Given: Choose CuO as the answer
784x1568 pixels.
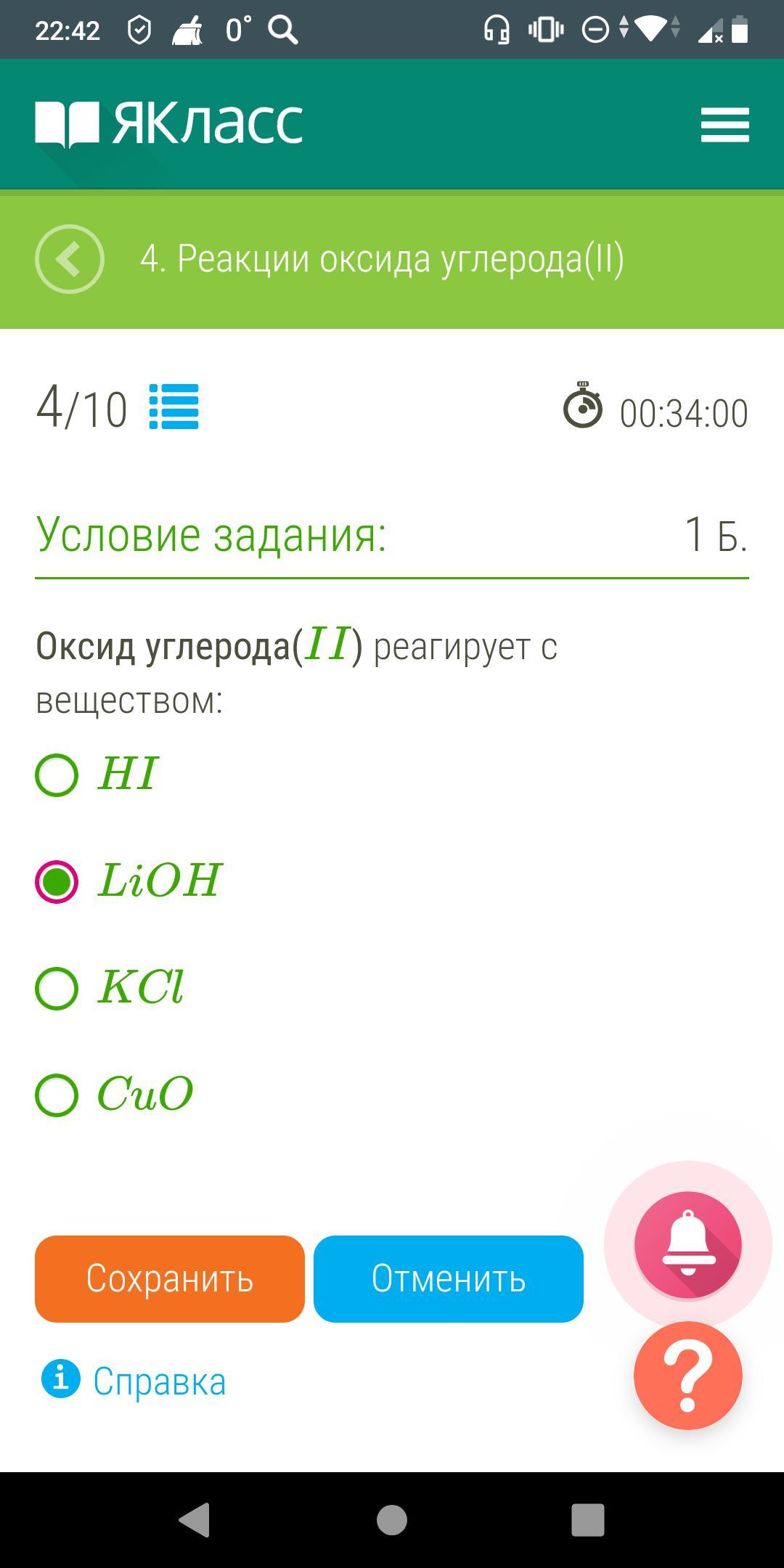Looking at the screenshot, I should pyautogui.click(x=57, y=1095).
